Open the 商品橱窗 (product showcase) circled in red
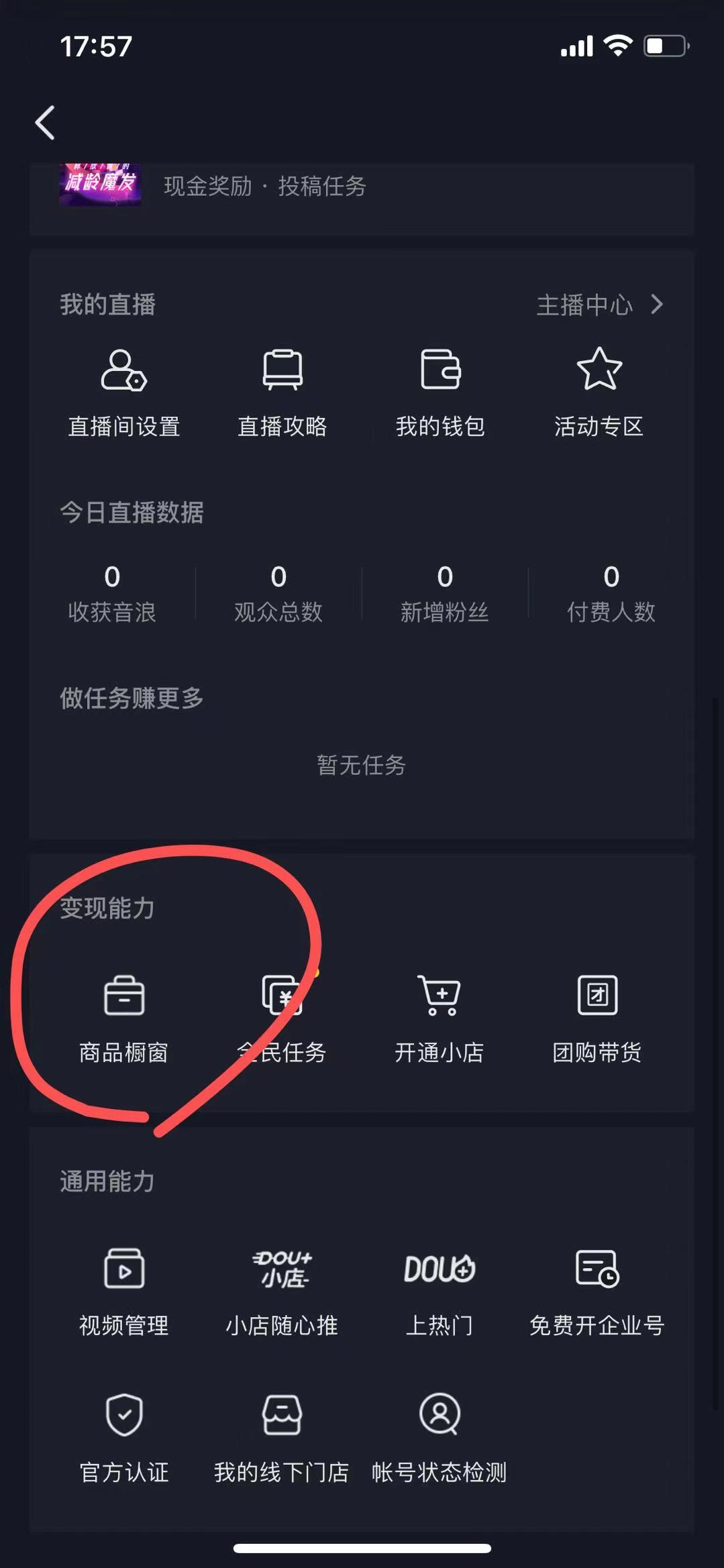 pos(124,1015)
